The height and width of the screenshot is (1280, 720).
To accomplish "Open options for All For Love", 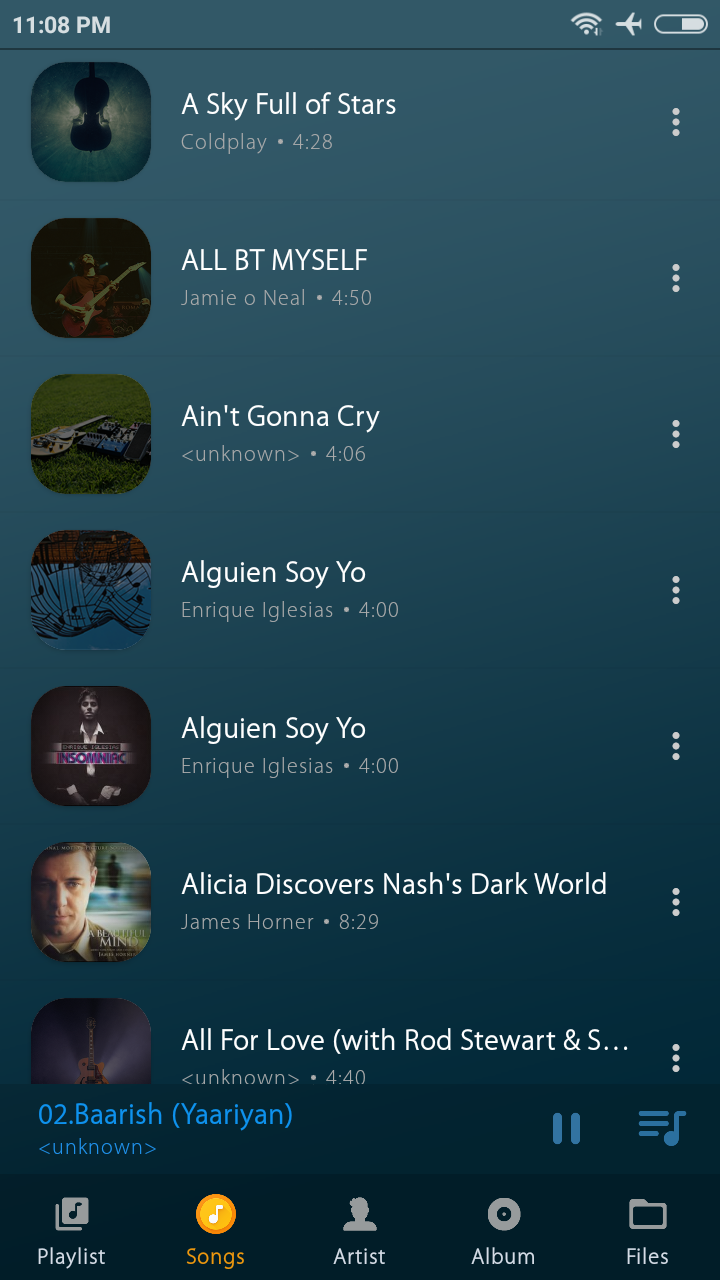I will point(676,1058).
